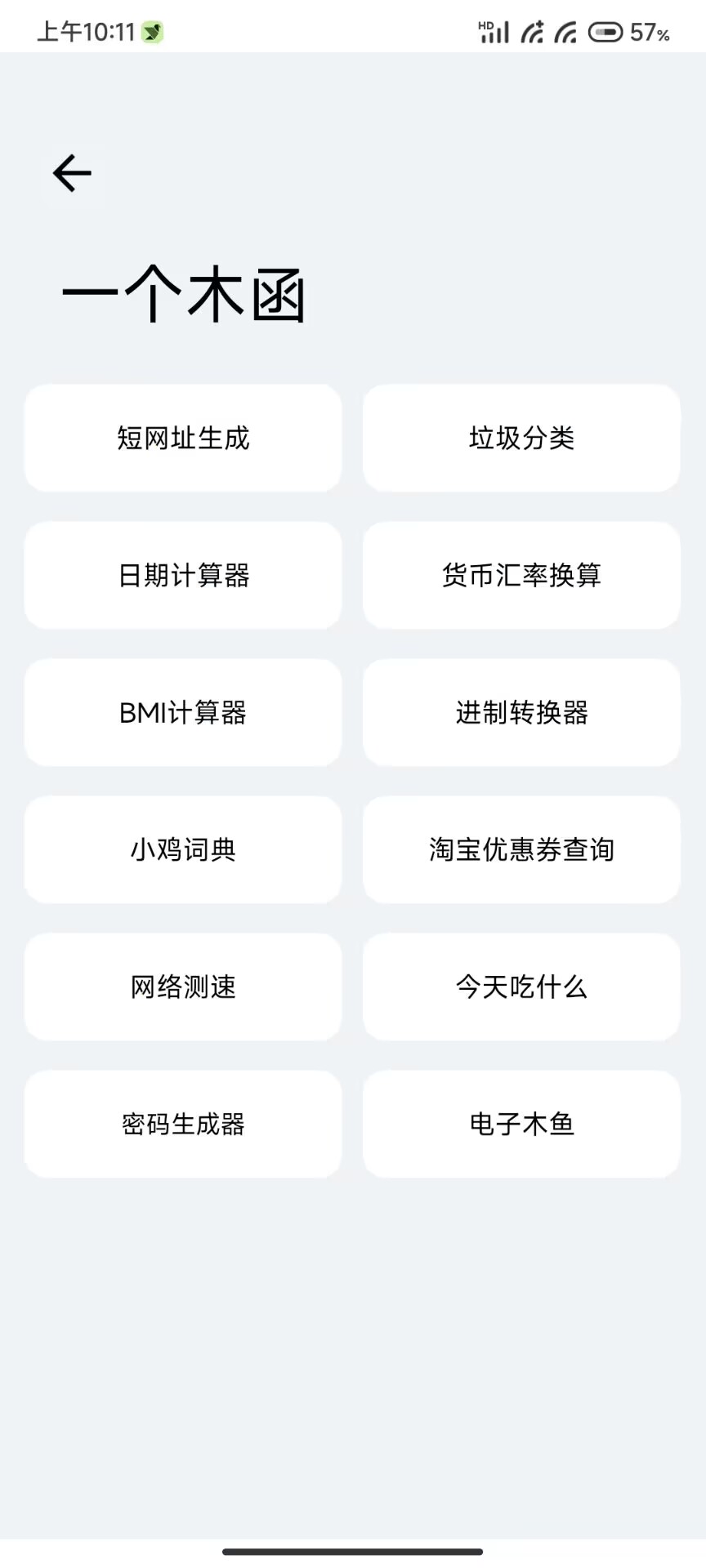Tap 今天吃什么 option
The height and width of the screenshot is (1568, 706).
point(521,987)
